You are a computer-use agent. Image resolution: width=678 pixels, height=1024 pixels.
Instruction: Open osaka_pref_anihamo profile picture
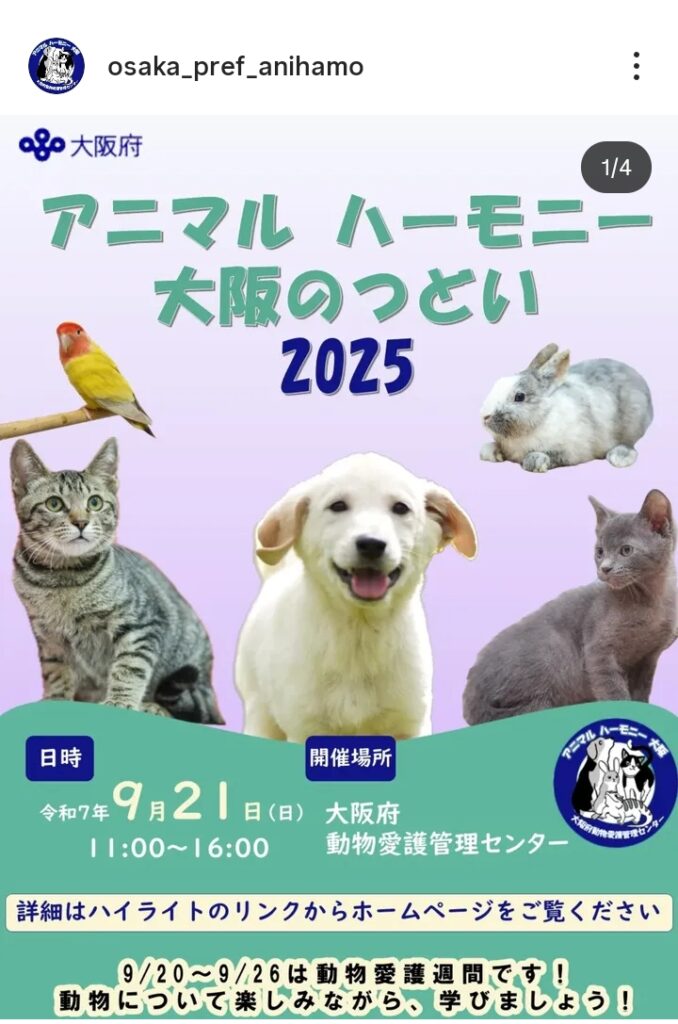click(x=56, y=67)
